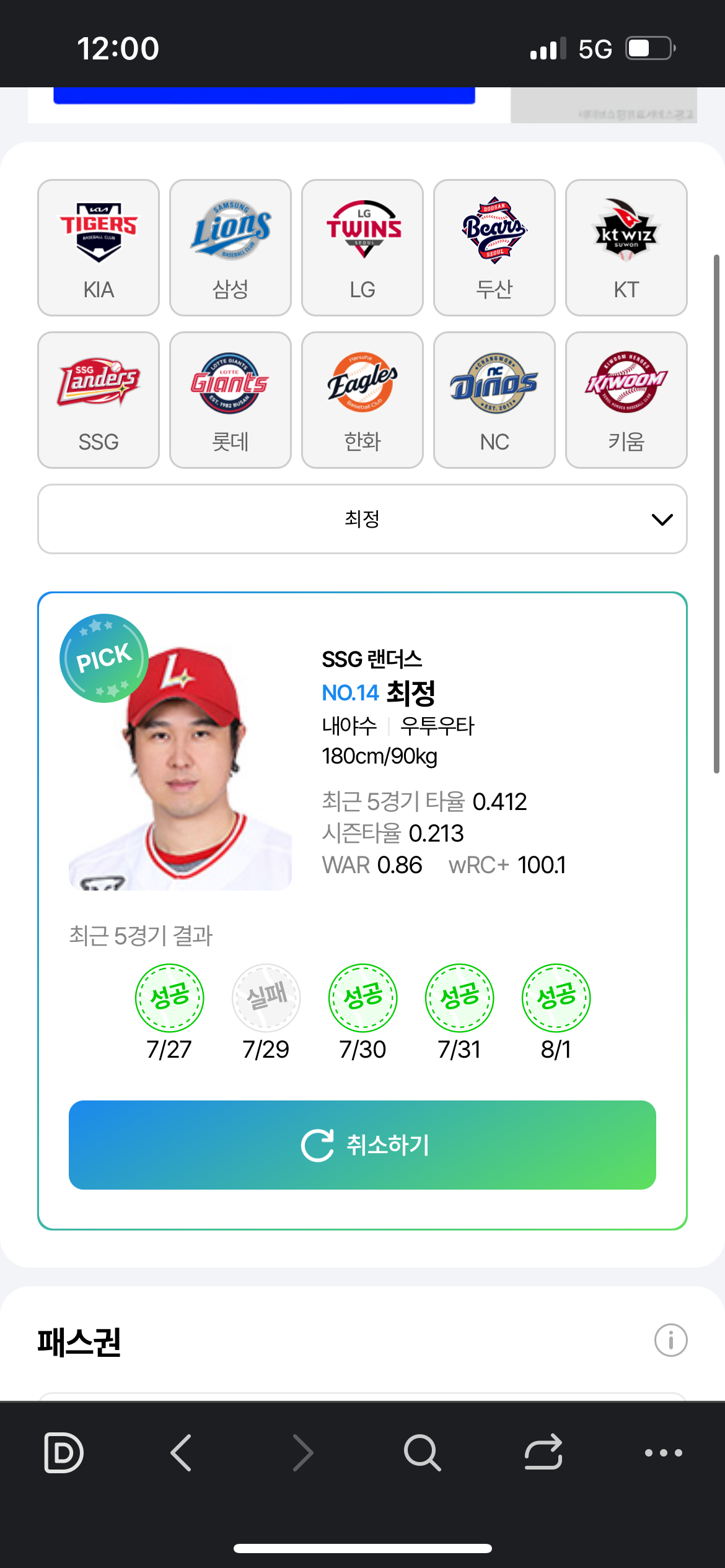Cancel the pick with 취소하기 button
Viewport: 725px width, 1568px height.
362,1145
